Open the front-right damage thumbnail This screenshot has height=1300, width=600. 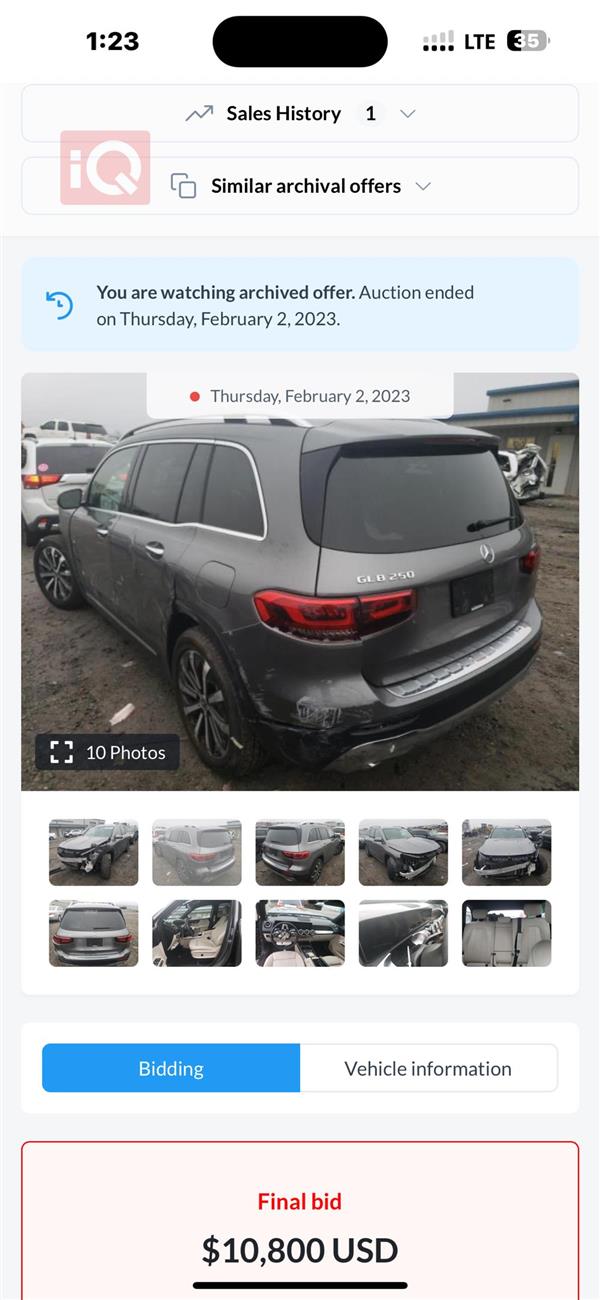[x=403, y=853]
